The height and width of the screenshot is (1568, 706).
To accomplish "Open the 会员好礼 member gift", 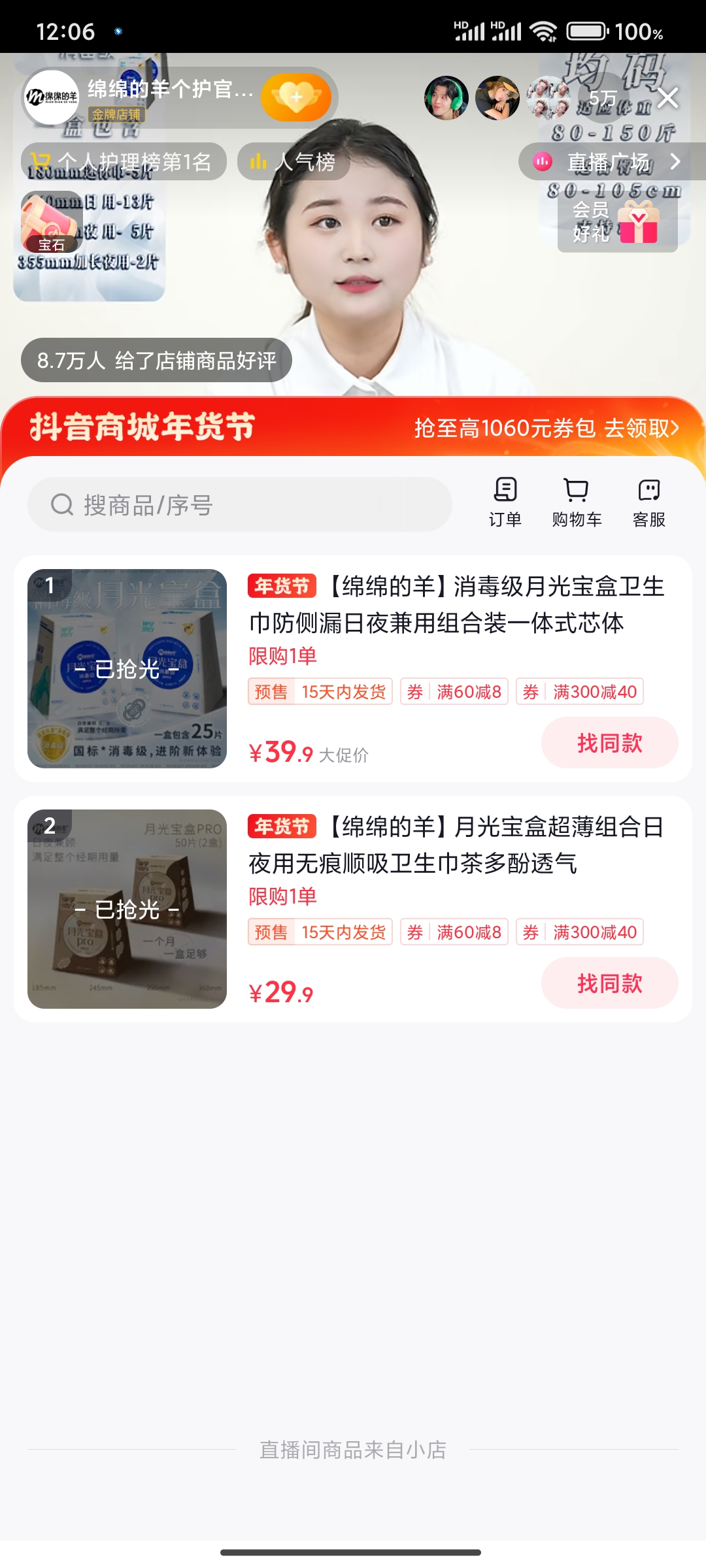I will pyautogui.click(x=617, y=223).
